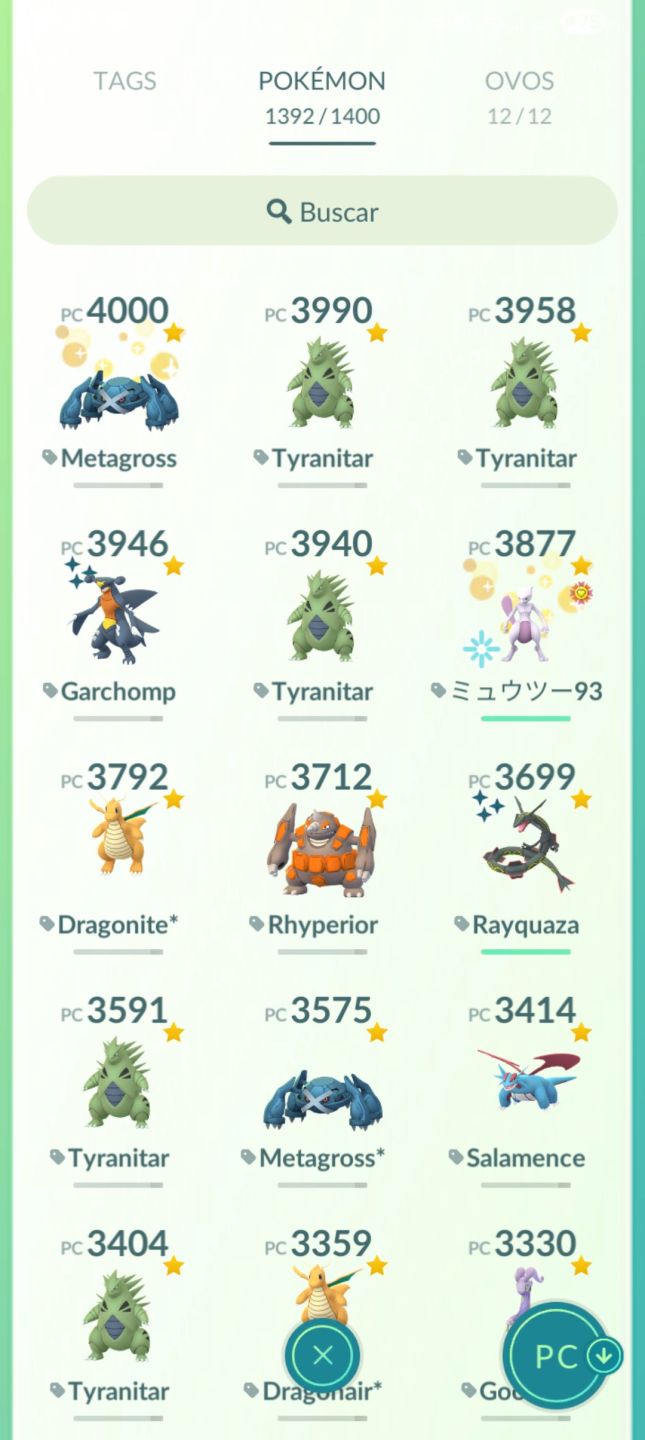
Task: Tap the Buscar search field
Action: pyautogui.click(x=322, y=211)
